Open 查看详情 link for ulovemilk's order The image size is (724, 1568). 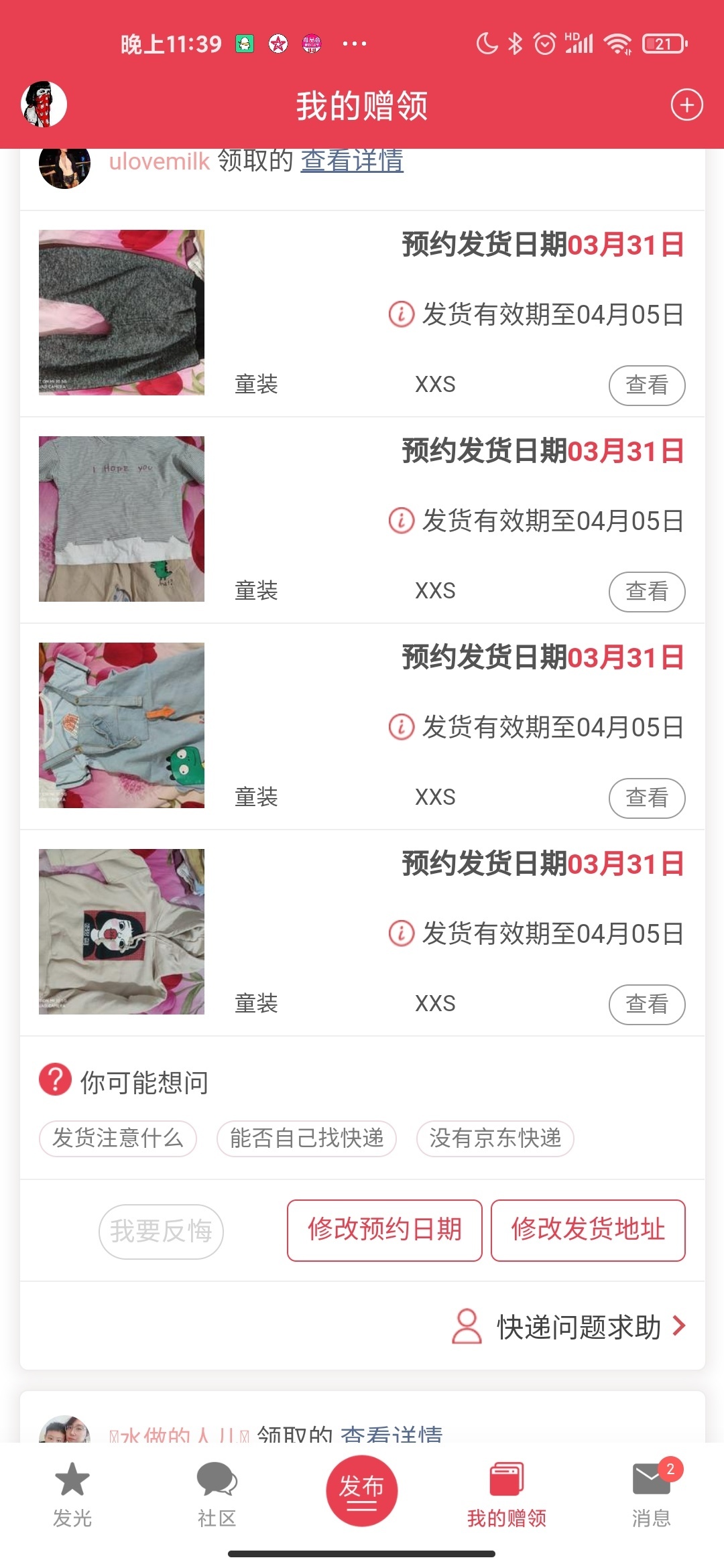352,161
